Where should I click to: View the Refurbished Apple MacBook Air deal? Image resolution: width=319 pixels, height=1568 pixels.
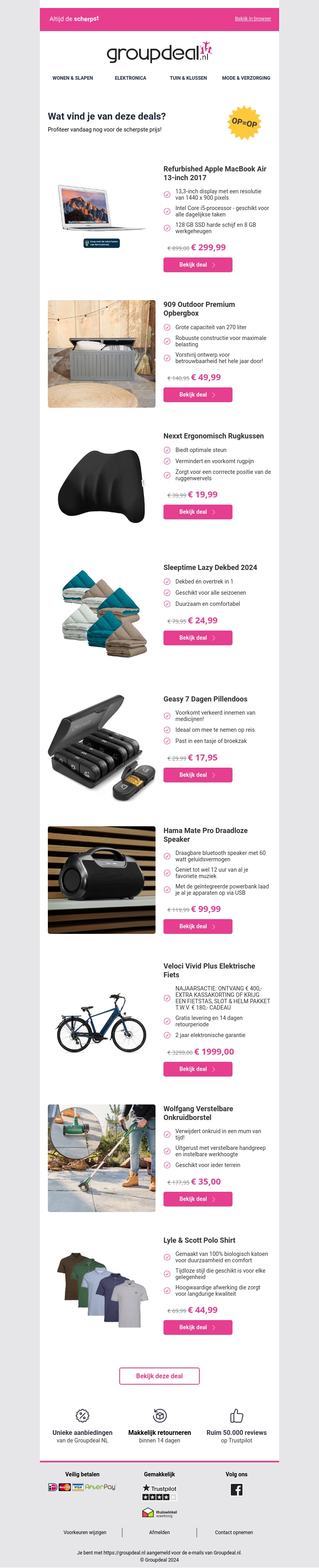(x=197, y=265)
